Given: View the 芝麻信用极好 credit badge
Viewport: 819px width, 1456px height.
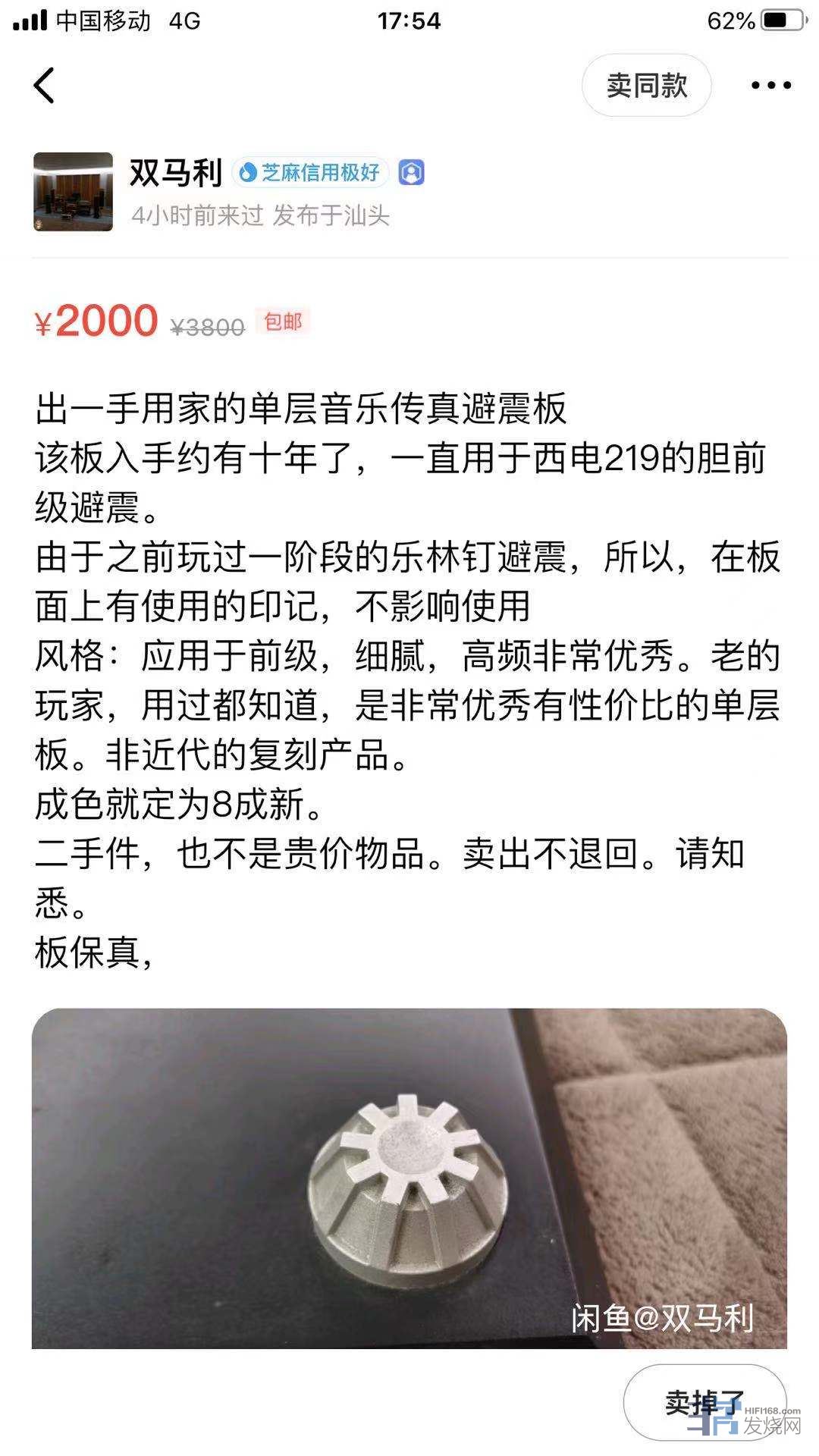Looking at the screenshot, I should coord(310,173).
